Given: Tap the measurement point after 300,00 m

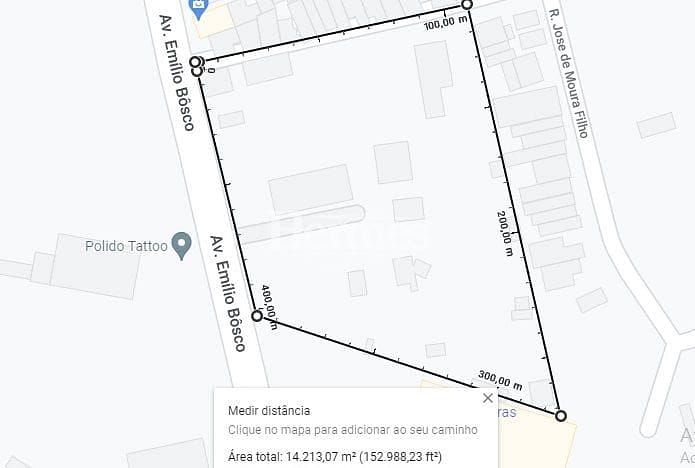Looking at the screenshot, I should coord(561,415).
